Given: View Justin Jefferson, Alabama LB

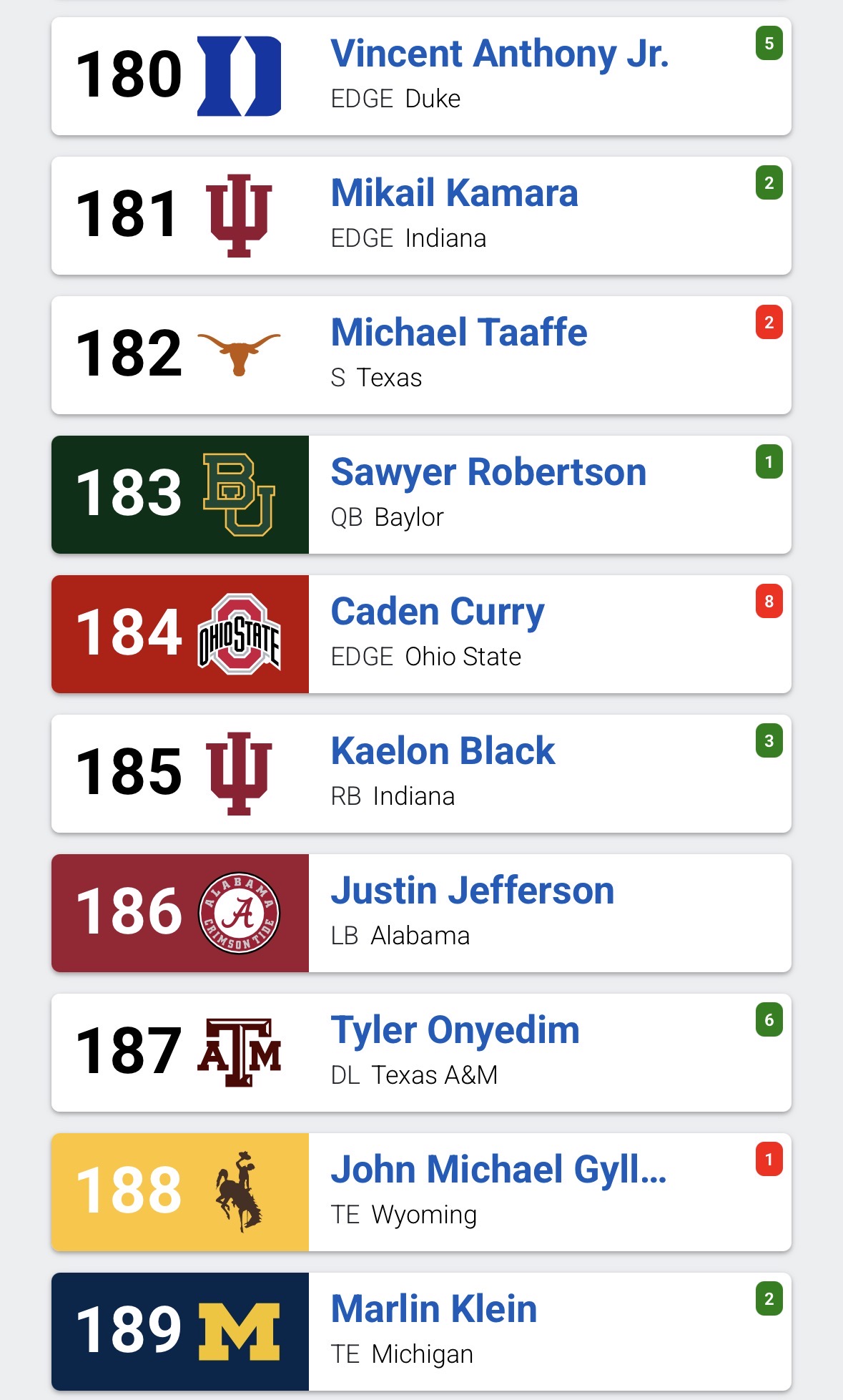Looking at the screenshot, I should 472,892.
